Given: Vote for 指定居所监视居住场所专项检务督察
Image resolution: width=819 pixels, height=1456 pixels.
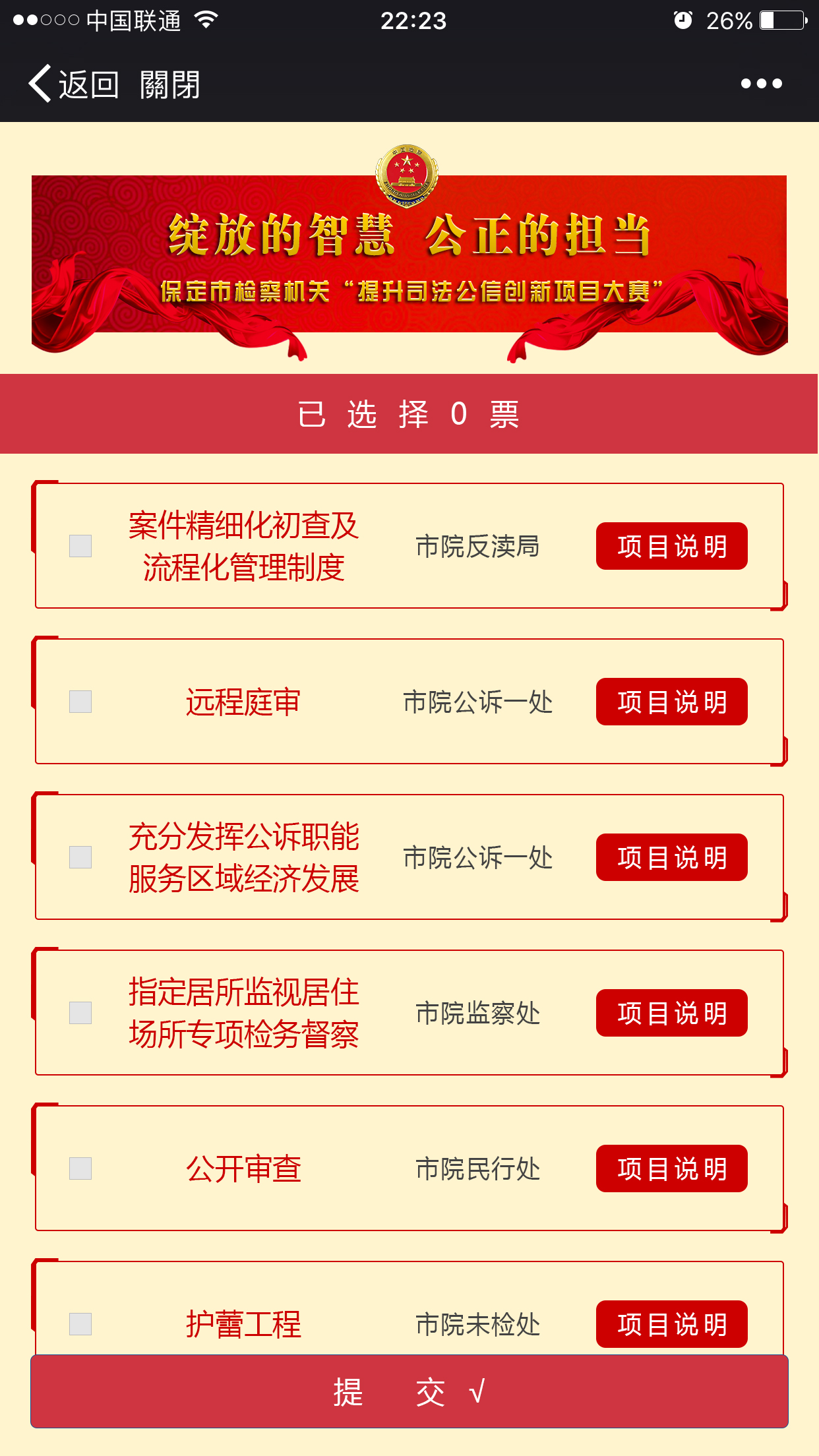Looking at the screenshot, I should tap(80, 1013).
